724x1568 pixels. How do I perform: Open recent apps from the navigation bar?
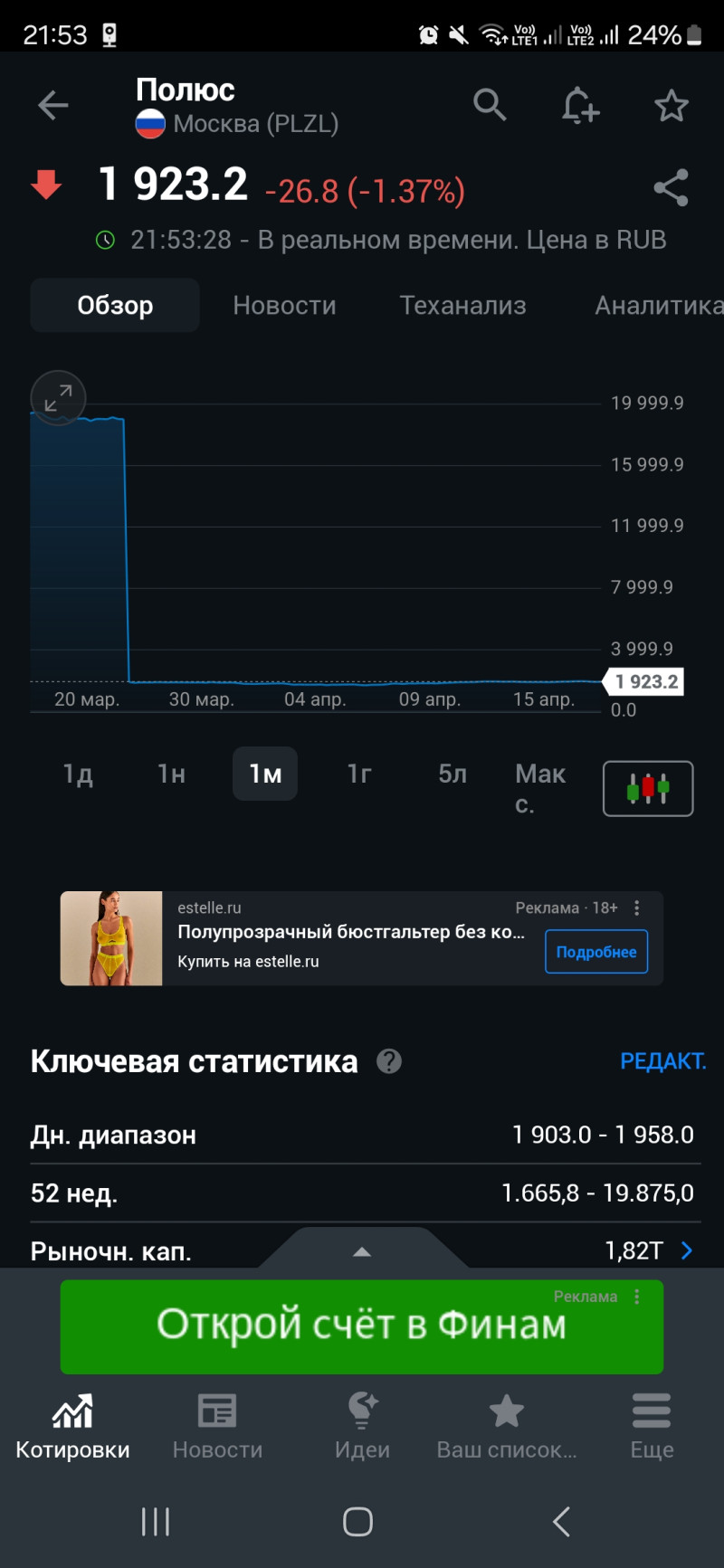tap(156, 1522)
